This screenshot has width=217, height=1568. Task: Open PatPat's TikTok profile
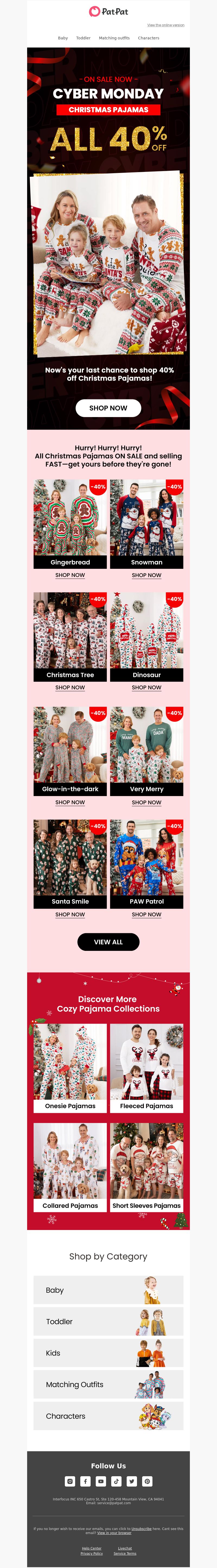[116, 1481]
